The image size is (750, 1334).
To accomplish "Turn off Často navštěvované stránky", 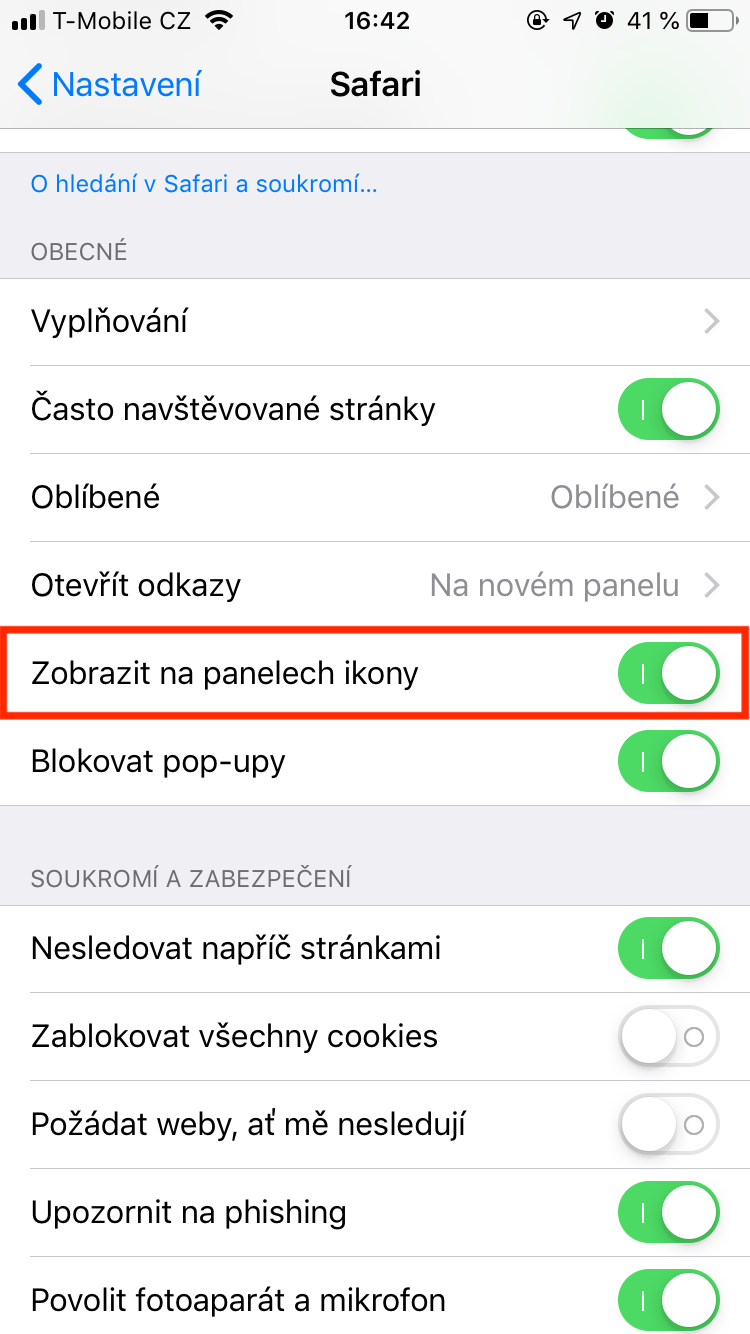I will [x=669, y=410].
